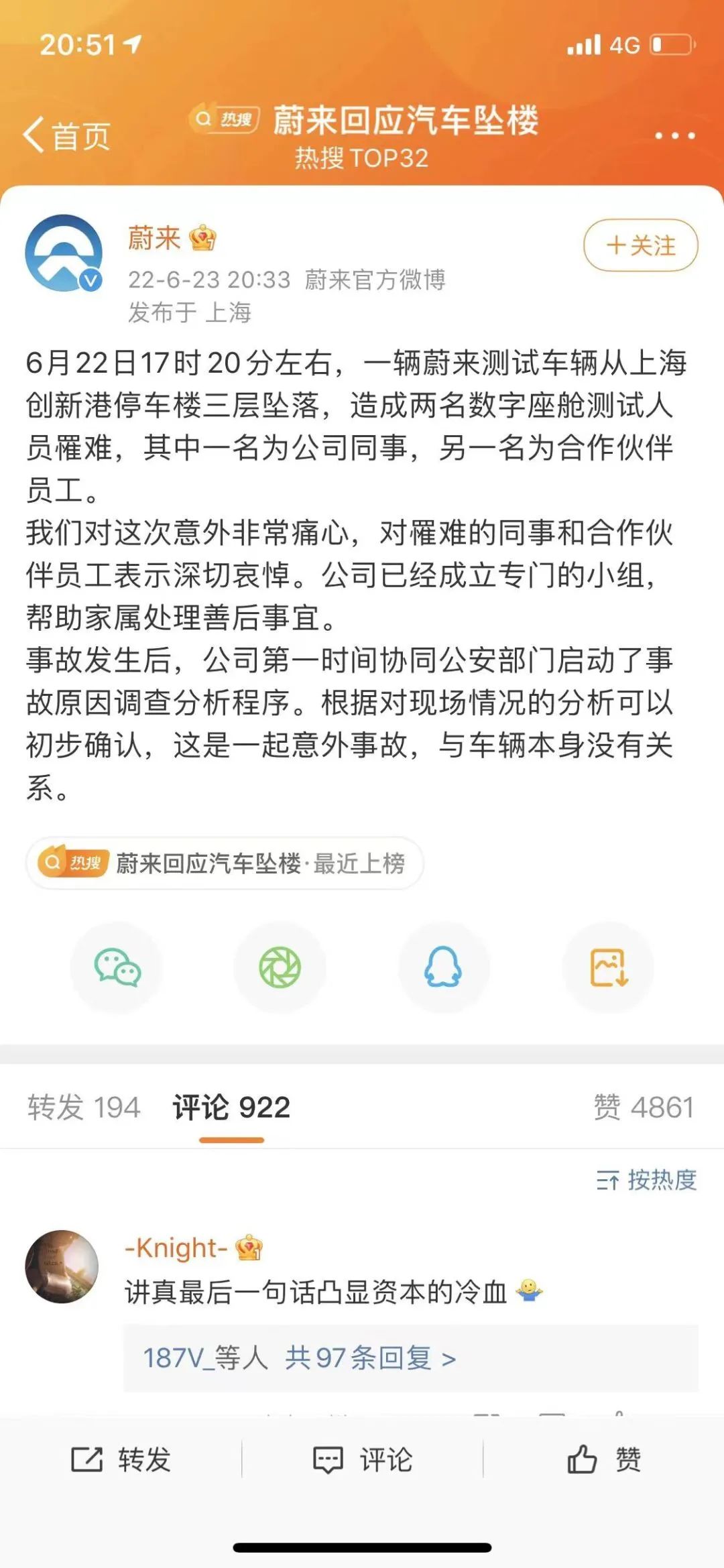Open the three-dot overflow menu
The image size is (724, 1568).
tap(674, 135)
